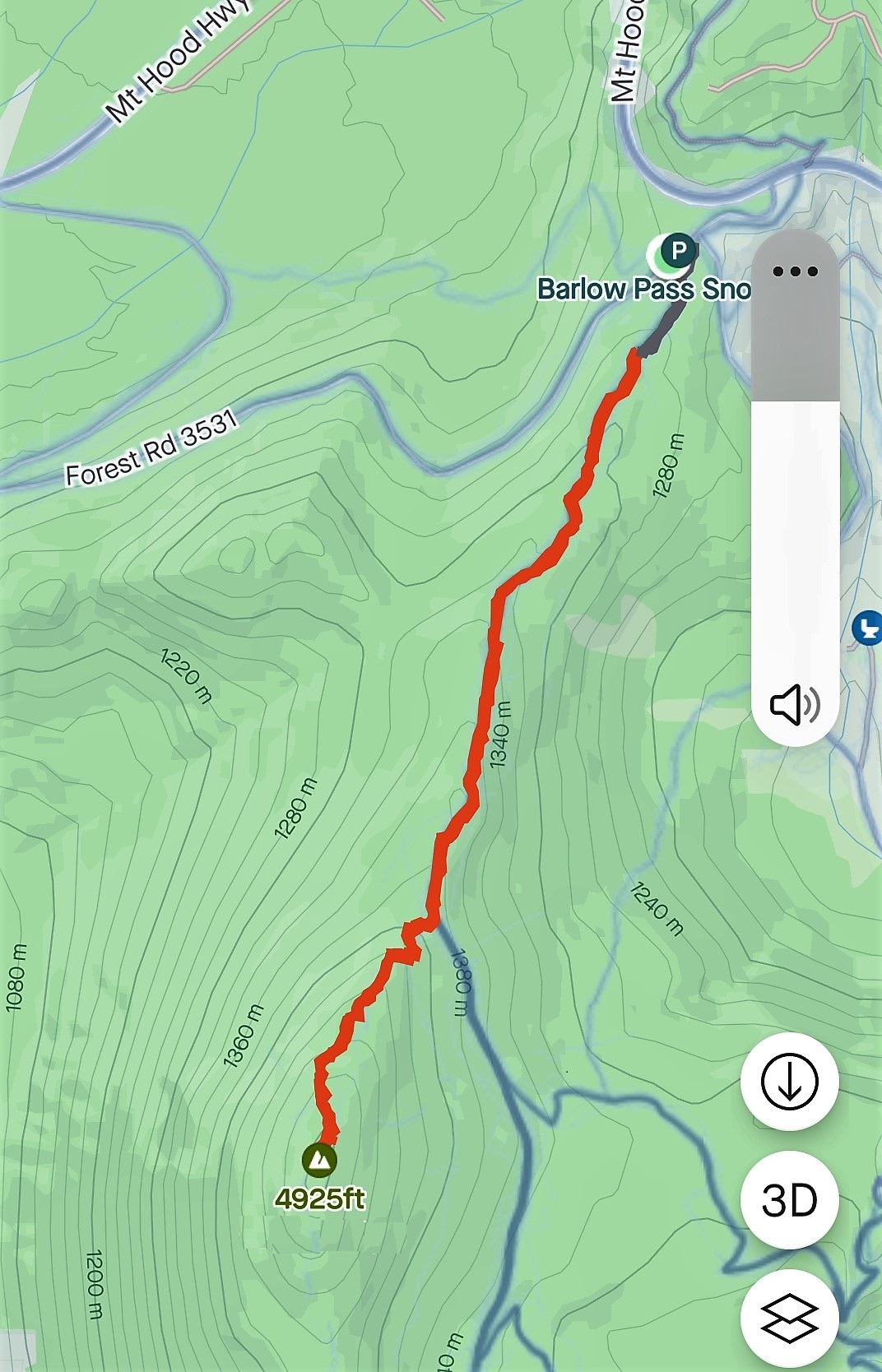
Task: Mute sound with the speaker icon
Action: pyautogui.click(x=795, y=705)
